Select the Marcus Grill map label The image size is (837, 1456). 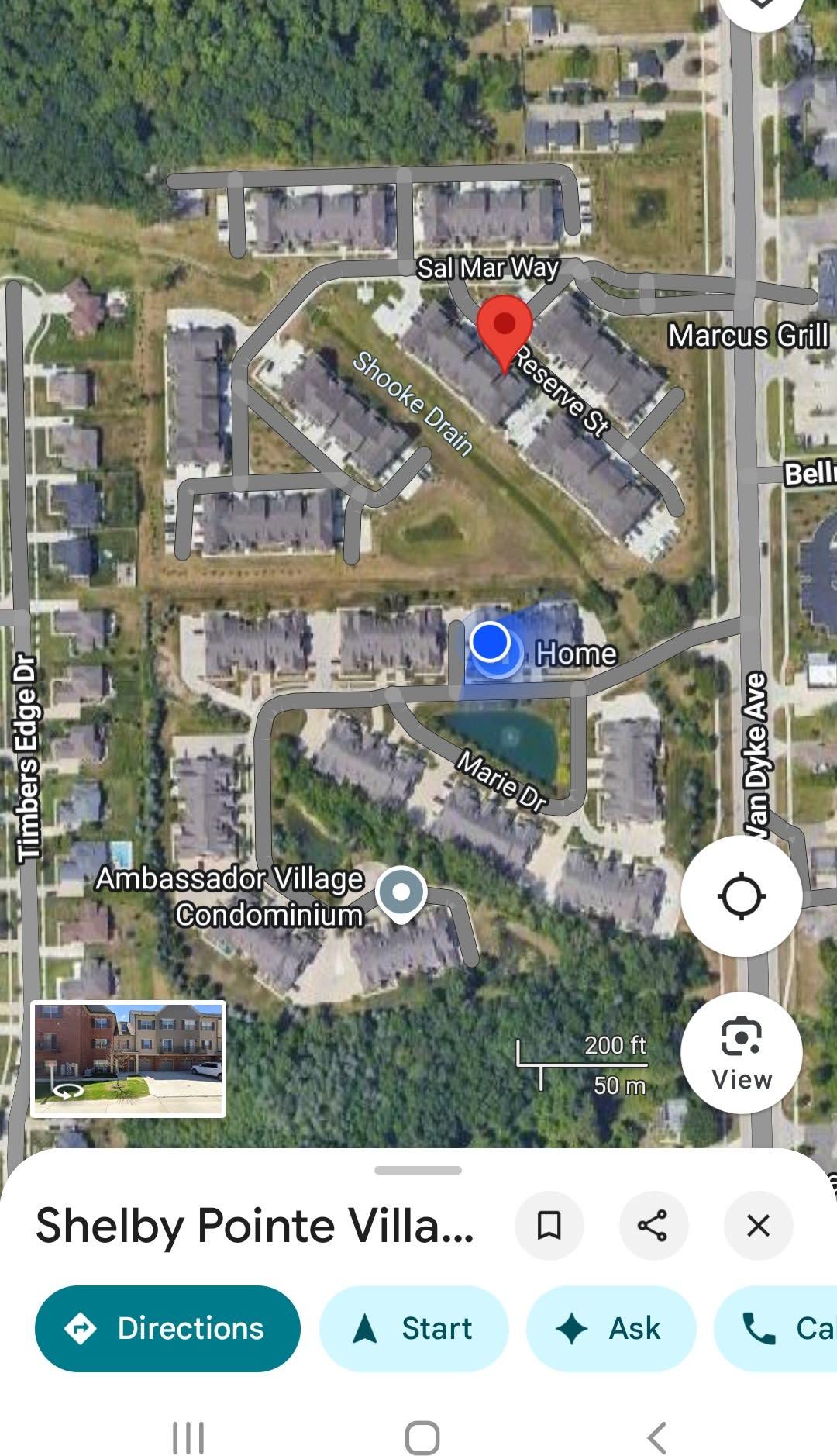[x=748, y=336]
